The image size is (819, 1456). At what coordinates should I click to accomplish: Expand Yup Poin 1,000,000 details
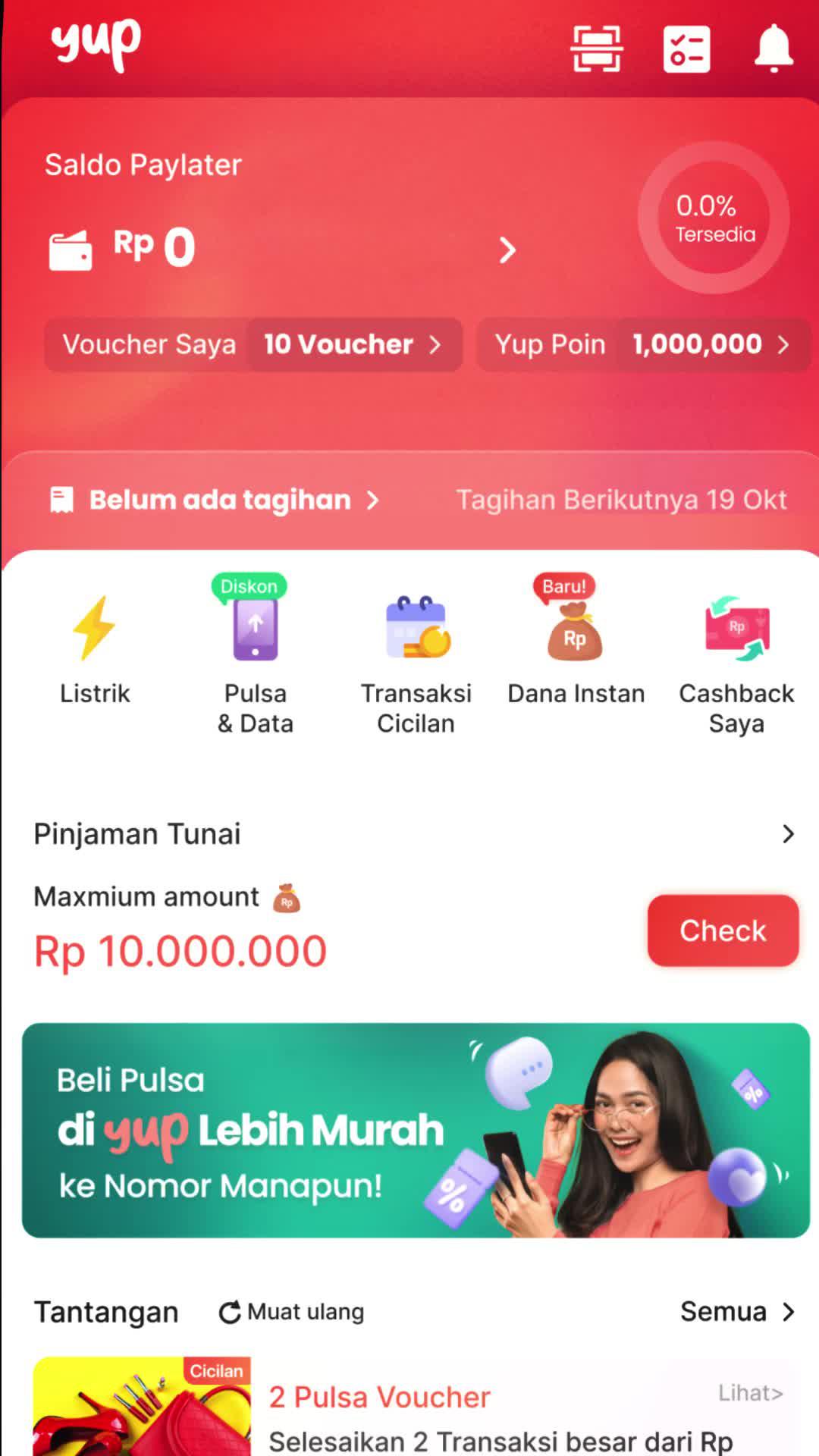click(x=784, y=344)
